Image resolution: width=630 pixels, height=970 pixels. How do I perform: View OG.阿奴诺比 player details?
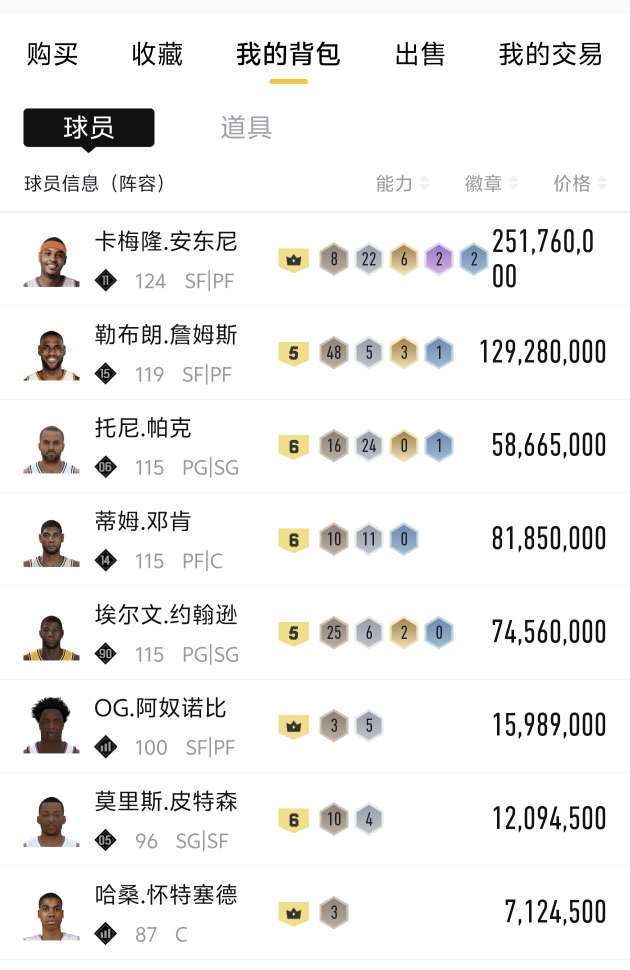[160, 709]
